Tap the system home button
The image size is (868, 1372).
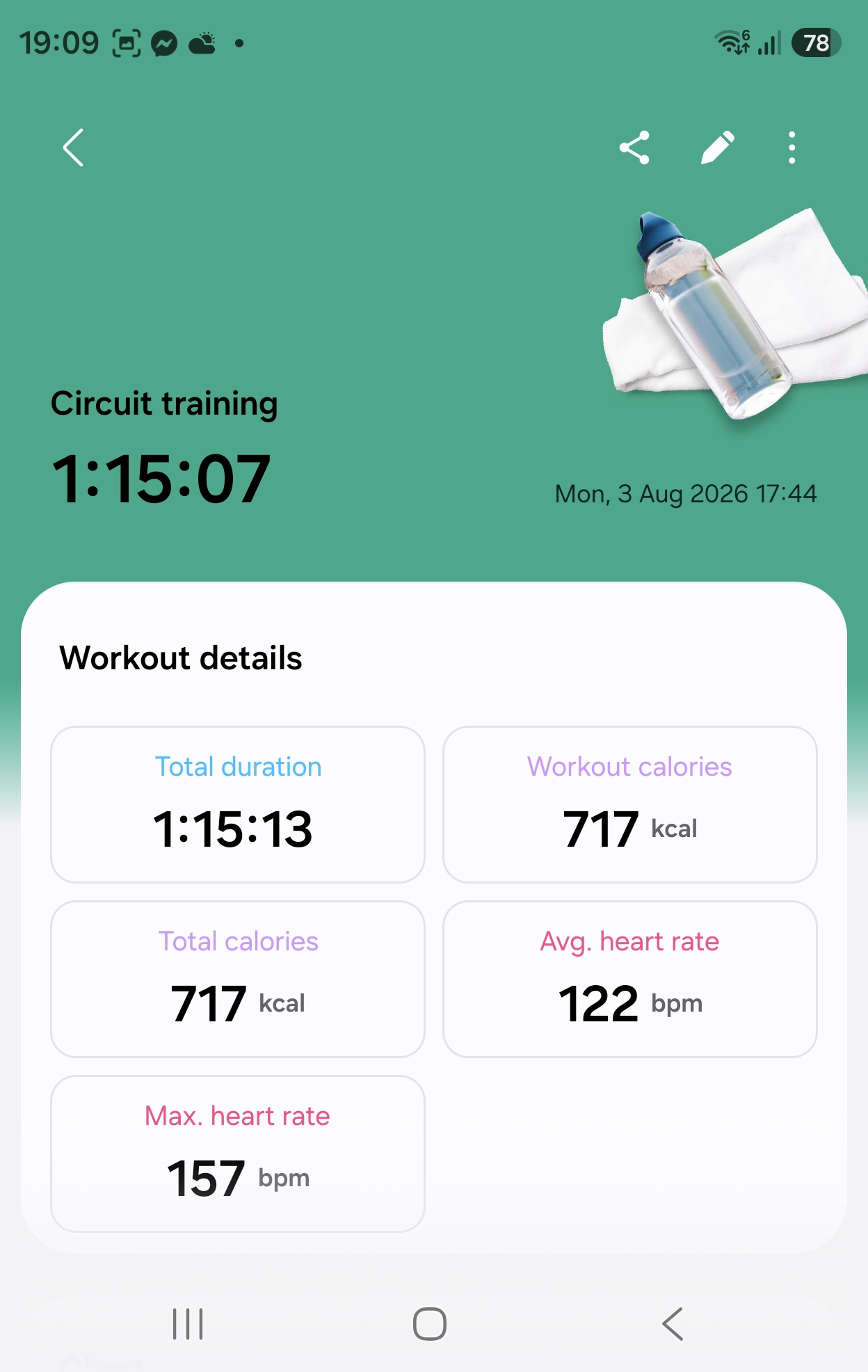click(x=430, y=1323)
